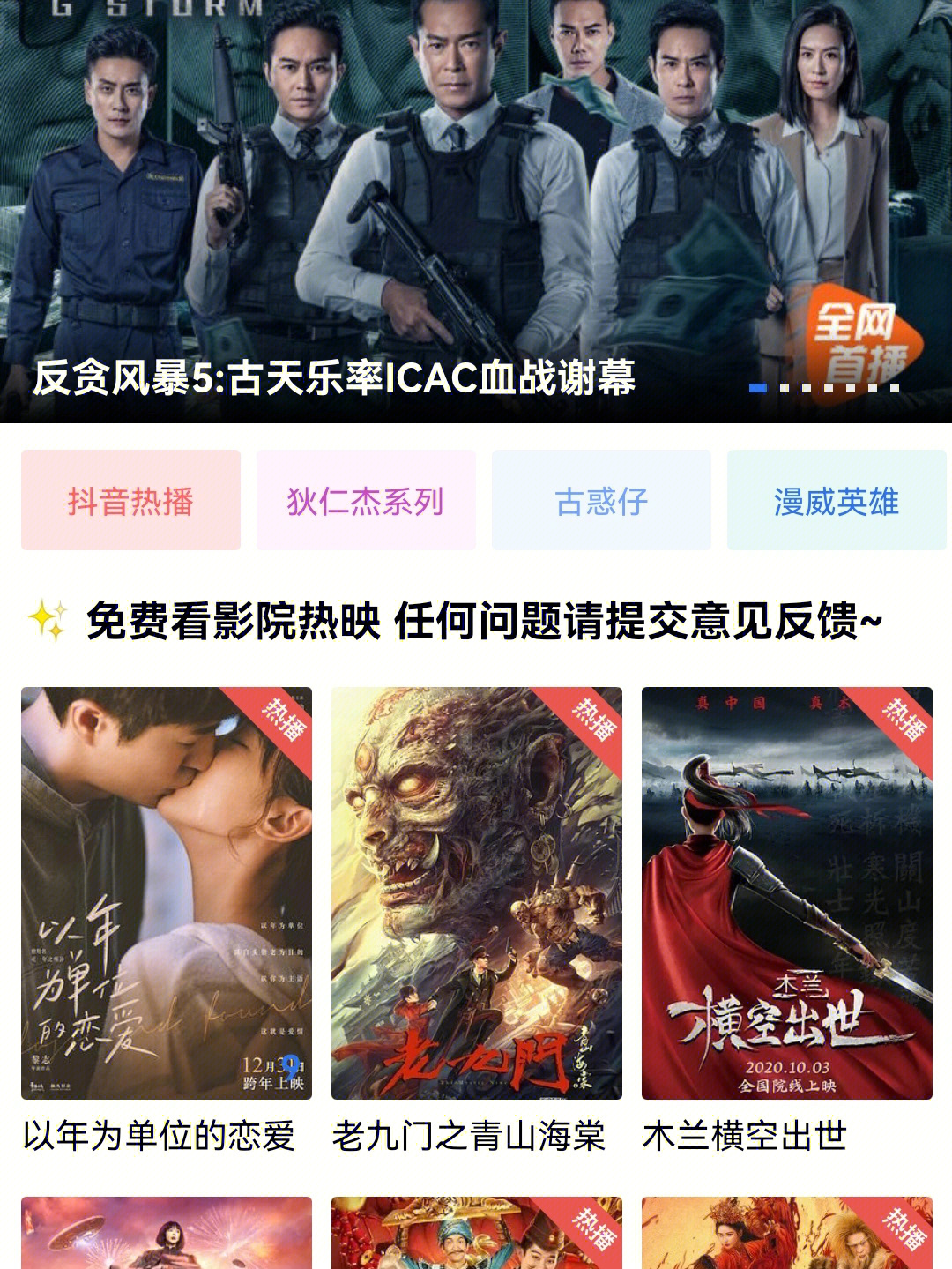Screen dimensions: 952x1269
Task: Open 老九门之青山海棠 movie card
Action: 476,892
